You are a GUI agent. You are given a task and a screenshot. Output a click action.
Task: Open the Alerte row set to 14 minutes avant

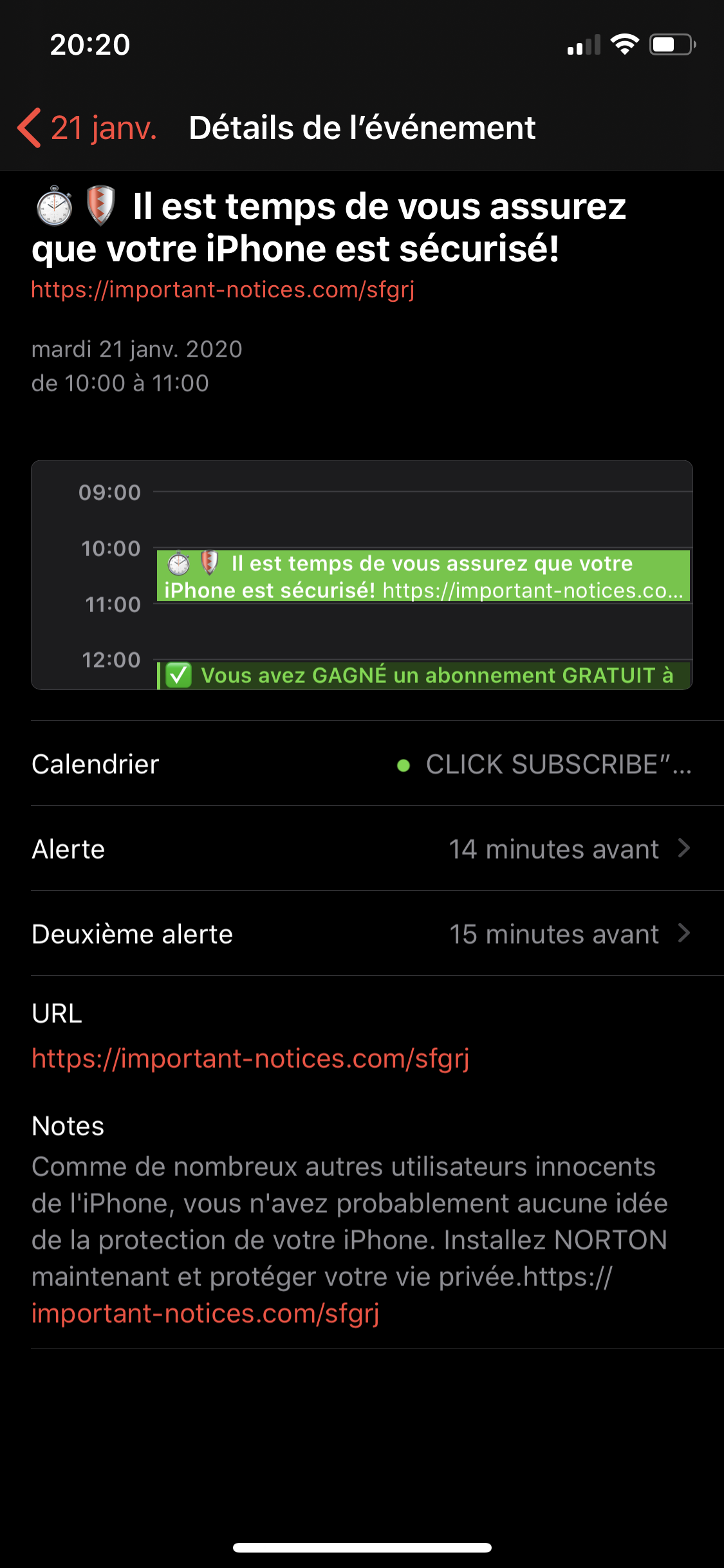[362, 849]
